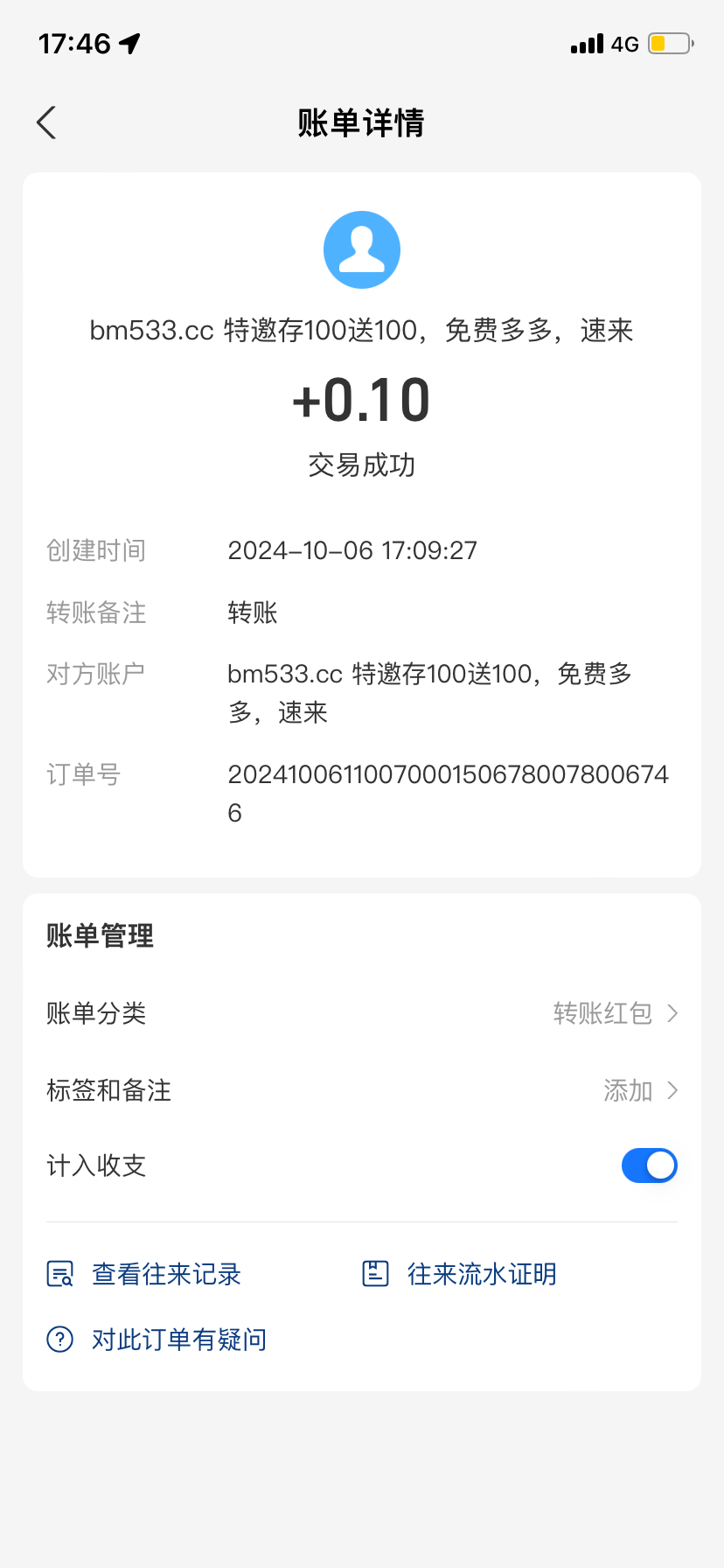The image size is (724, 1568).
Task: Turn off the 计入收支 switch
Action: click(649, 1165)
